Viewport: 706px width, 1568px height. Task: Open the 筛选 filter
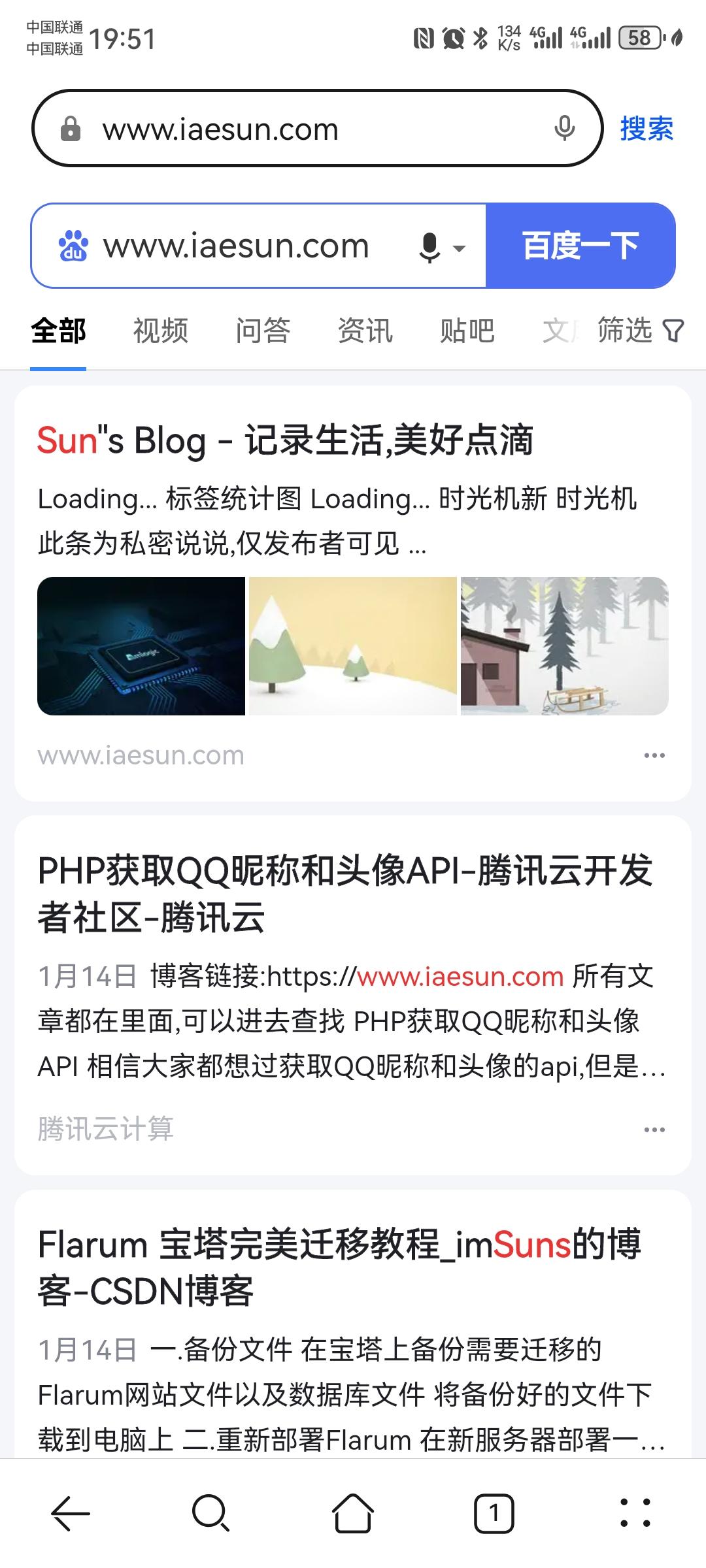641,331
